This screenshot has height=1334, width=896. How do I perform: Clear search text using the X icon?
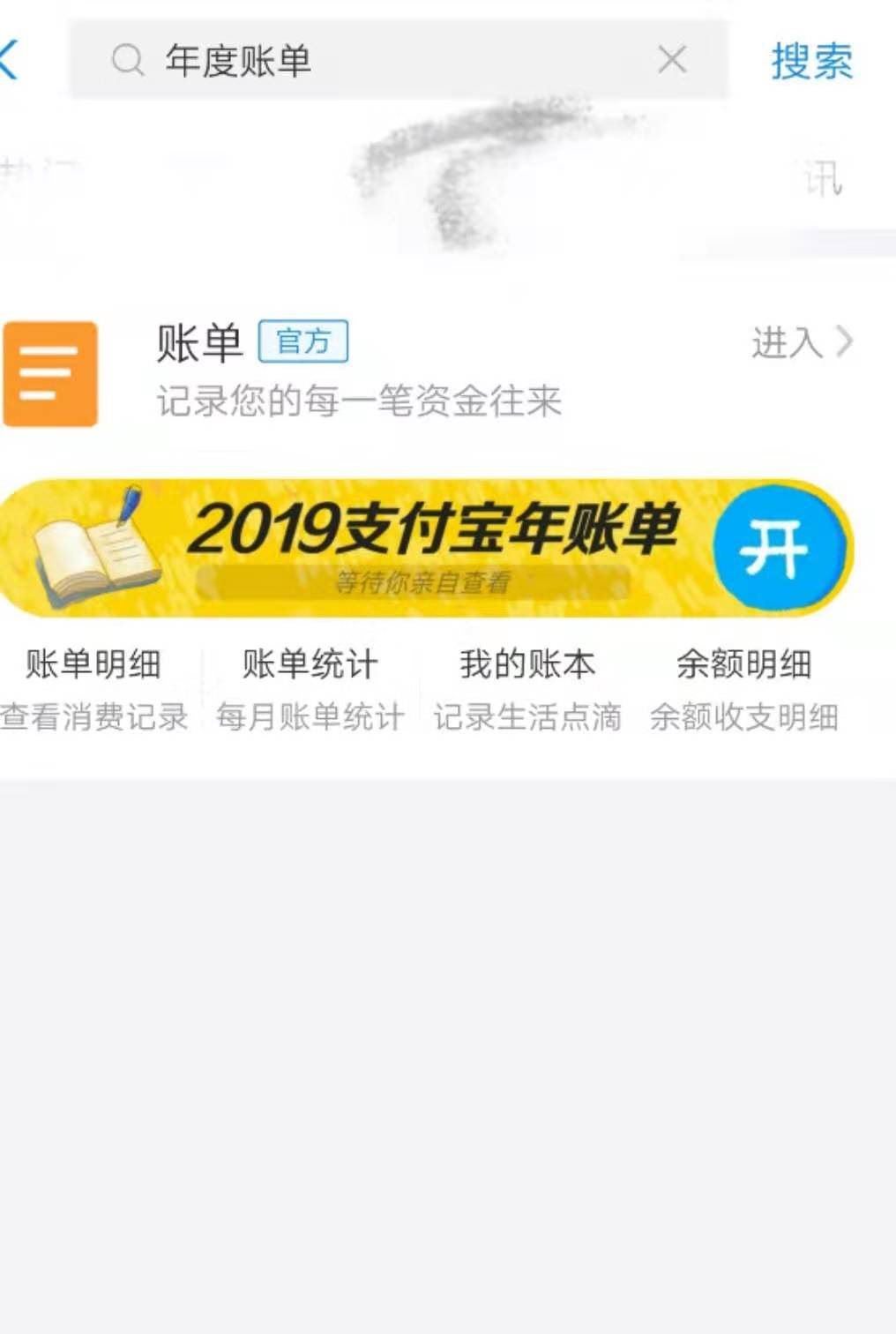(672, 60)
